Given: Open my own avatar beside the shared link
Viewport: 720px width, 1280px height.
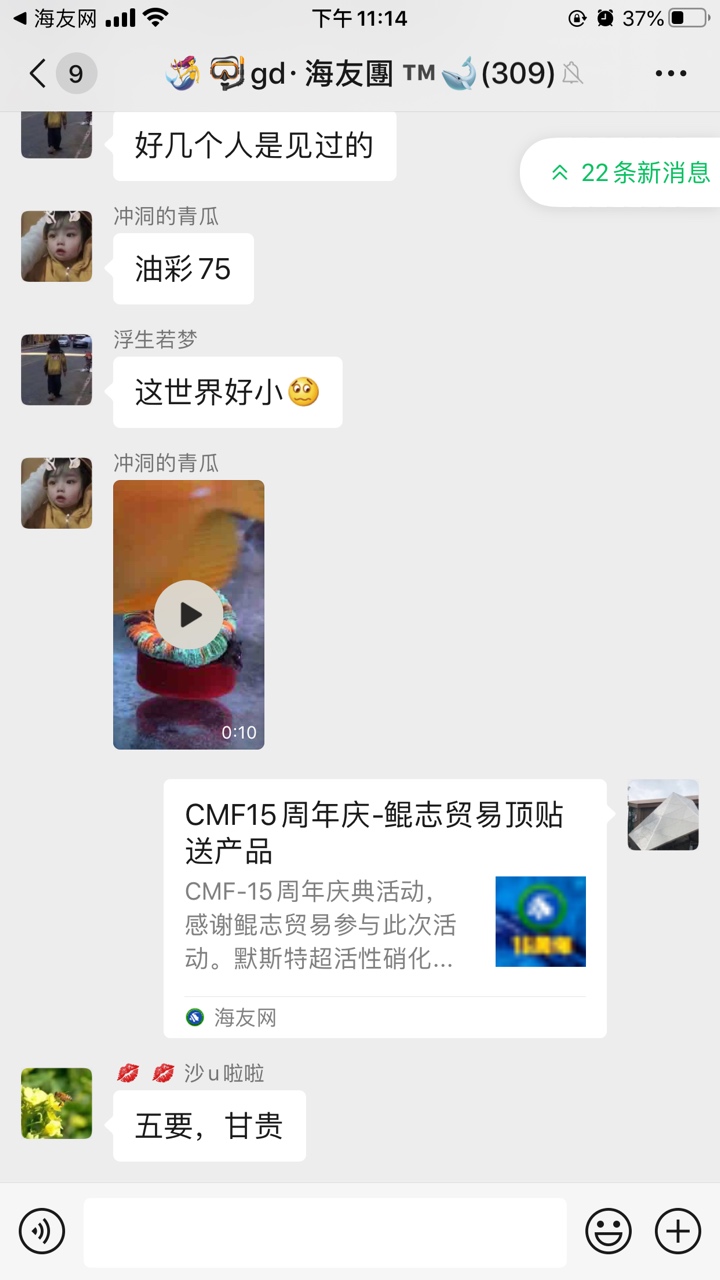Looking at the screenshot, I should 662,815.
